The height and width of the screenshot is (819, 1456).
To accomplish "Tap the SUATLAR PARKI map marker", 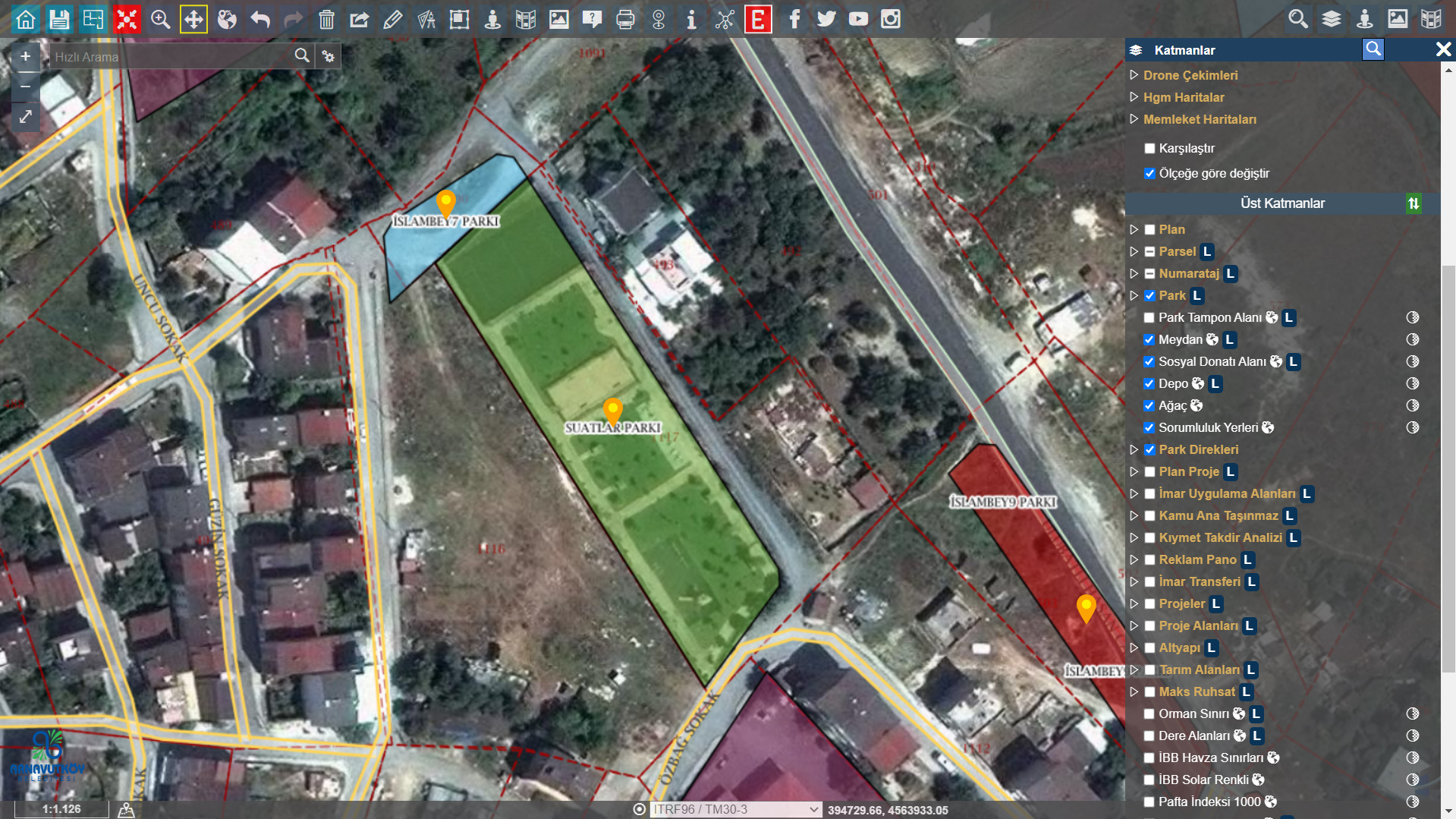I will [x=612, y=411].
